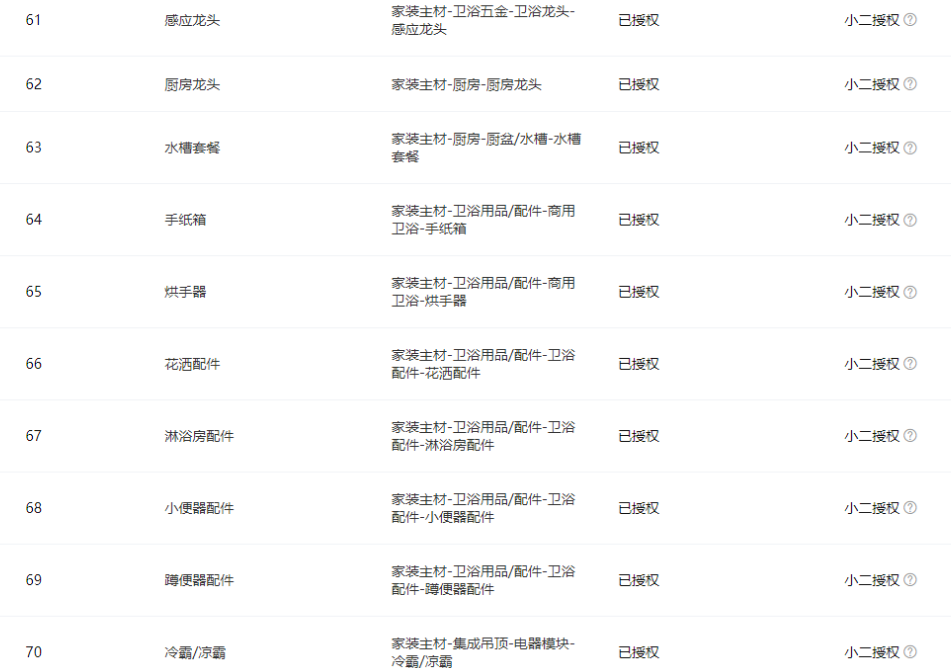
Task: Open help icon for 冷霸/凉霸 row
Action: coord(910,651)
